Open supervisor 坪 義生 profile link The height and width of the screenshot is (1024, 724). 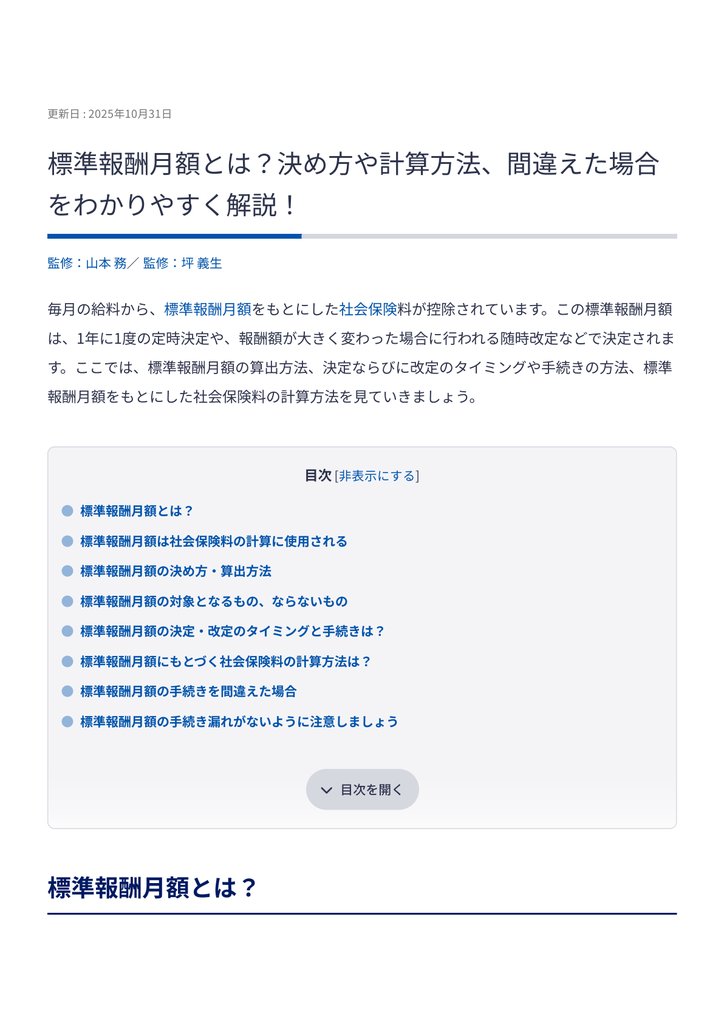pos(201,263)
